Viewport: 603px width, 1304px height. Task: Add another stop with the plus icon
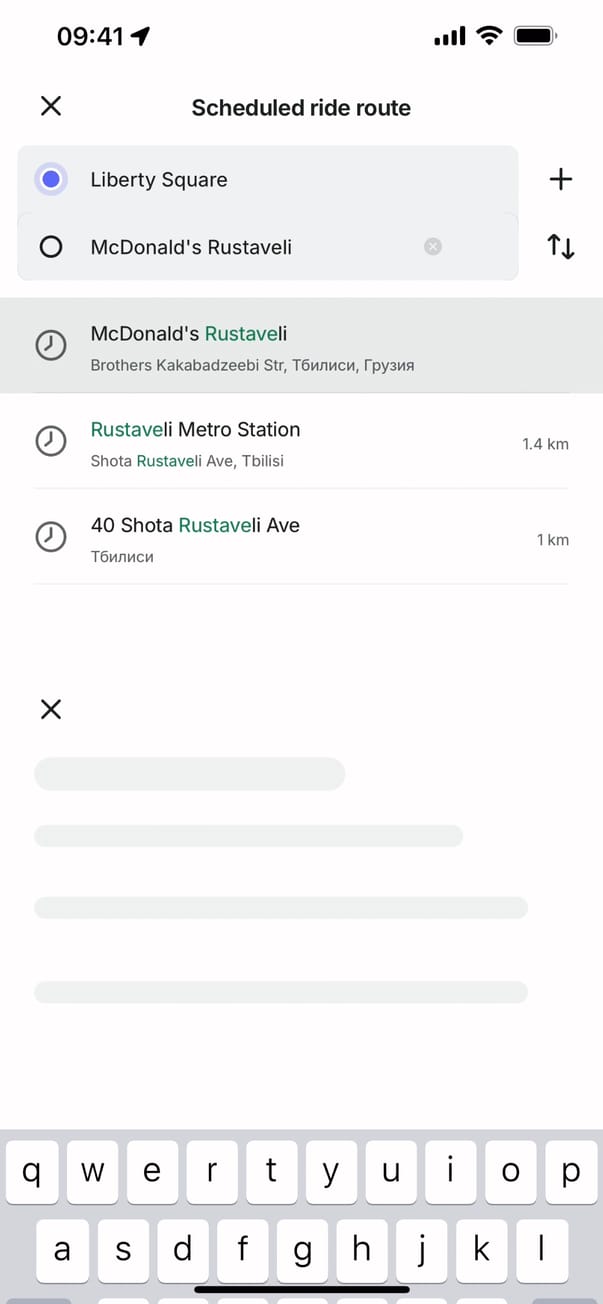point(561,180)
